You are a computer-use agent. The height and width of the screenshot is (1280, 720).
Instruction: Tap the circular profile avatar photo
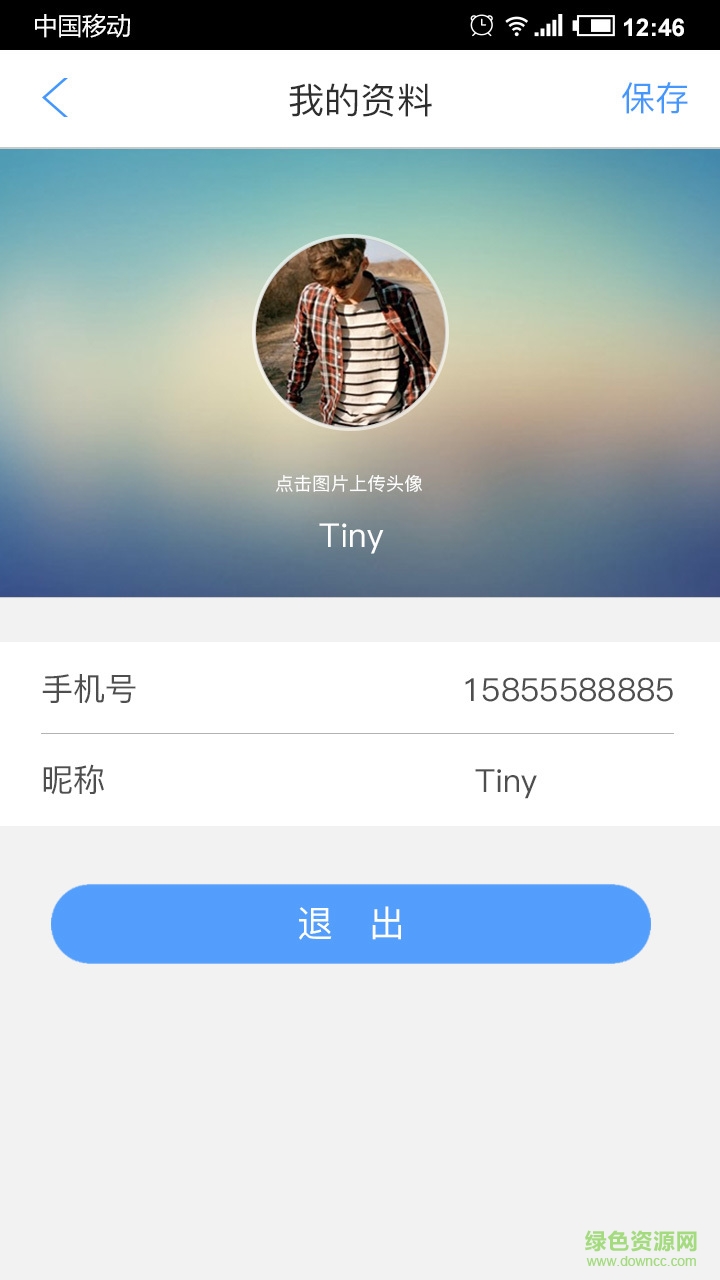pos(352,334)
